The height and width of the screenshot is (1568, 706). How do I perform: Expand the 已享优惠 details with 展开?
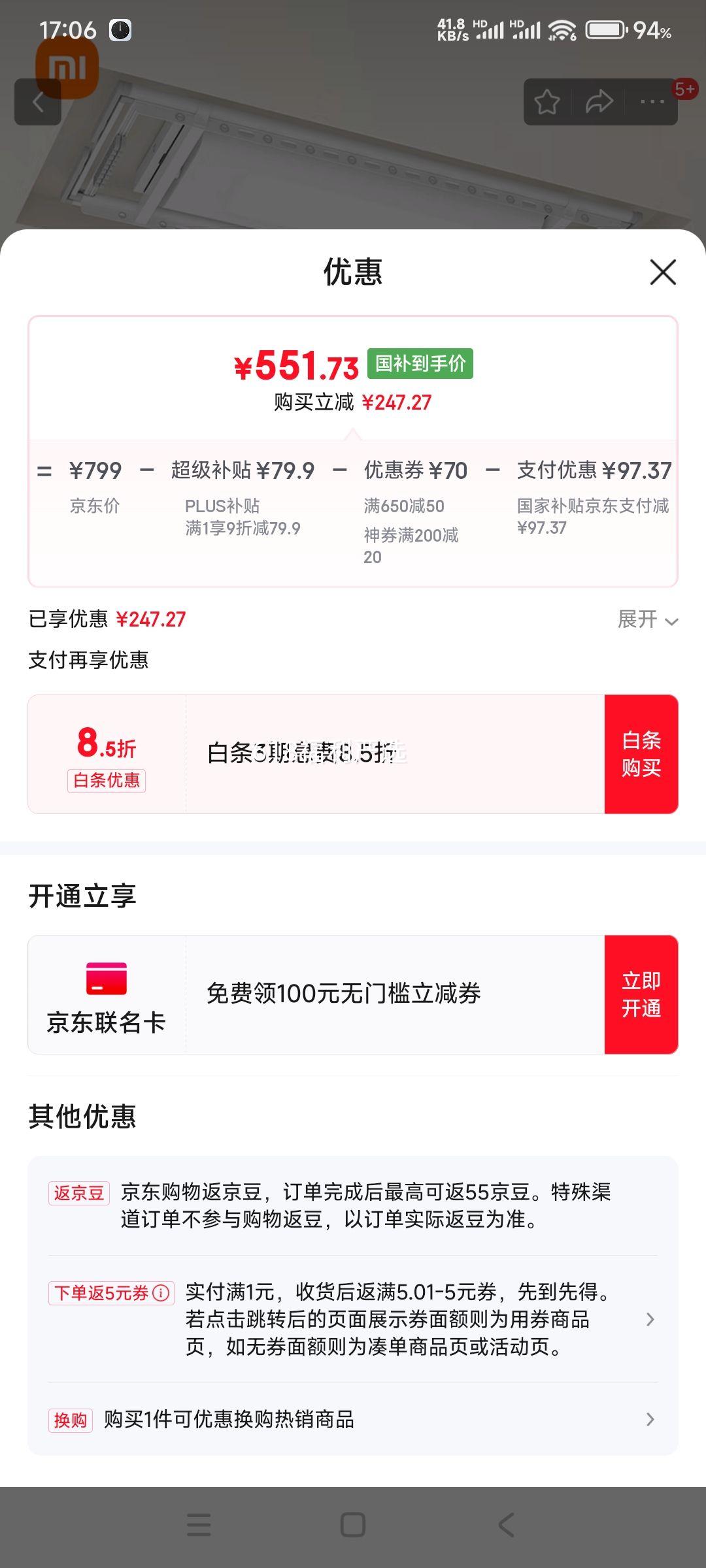(648, 619)
